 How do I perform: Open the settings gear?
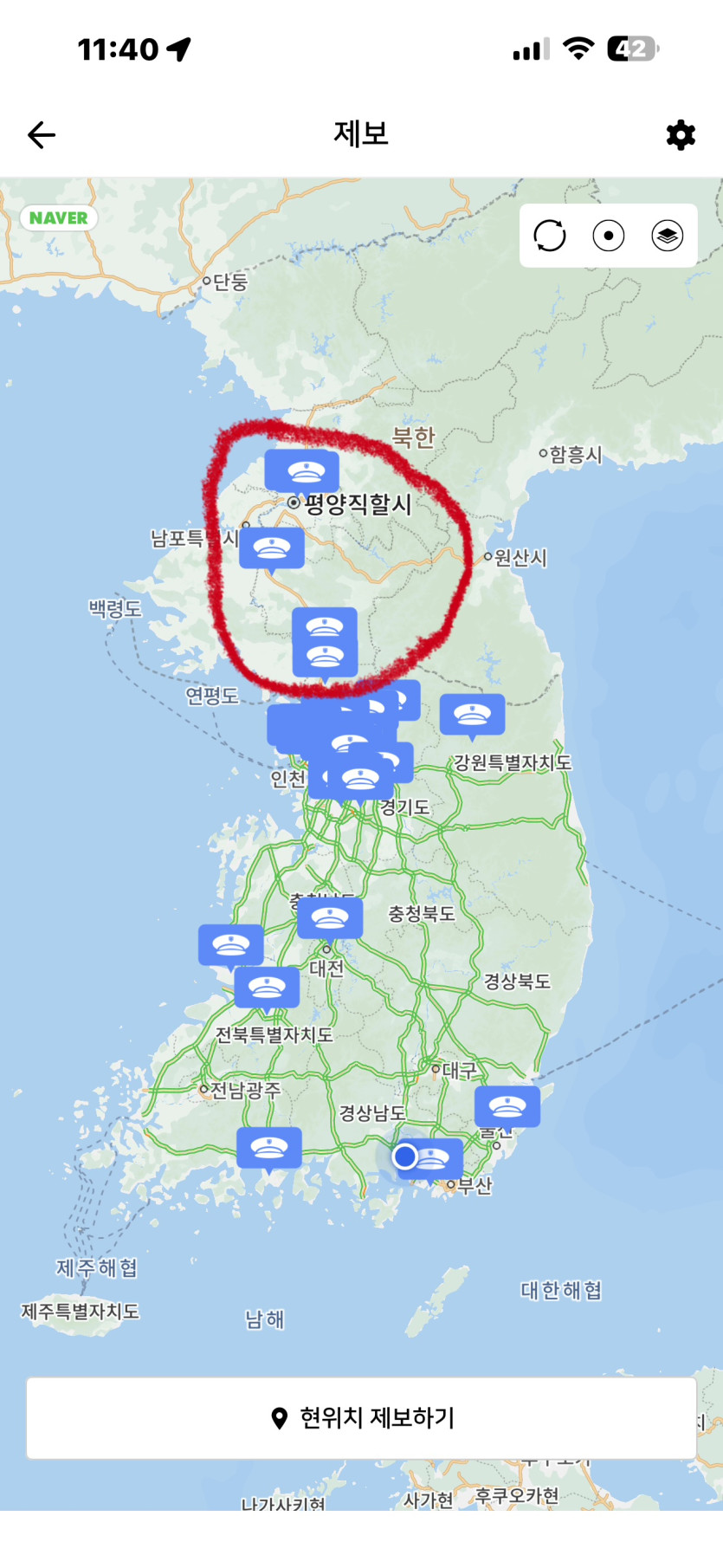[681, 135]
